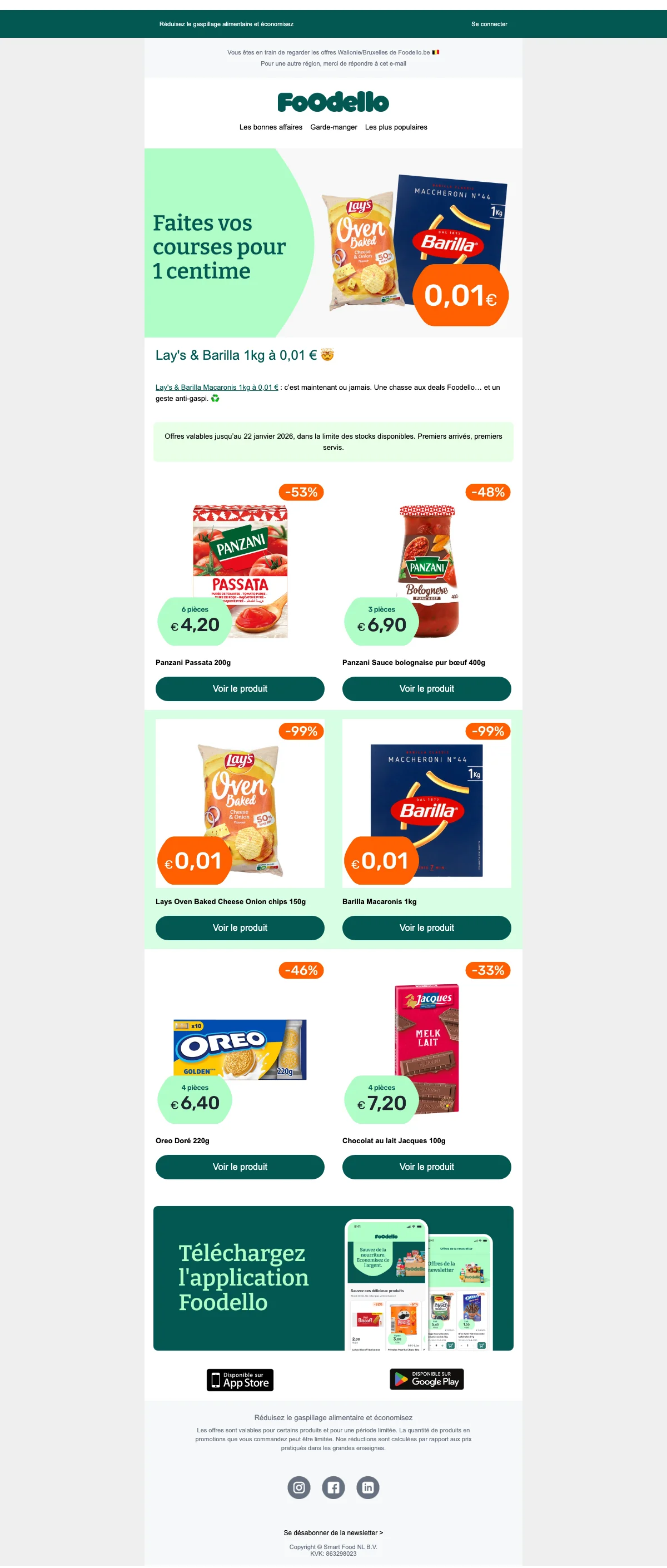Screen dimensions: 667x1568
Task: Tap Voir le produit for Barilla Macaronis
Action: (x=426, y=927)
